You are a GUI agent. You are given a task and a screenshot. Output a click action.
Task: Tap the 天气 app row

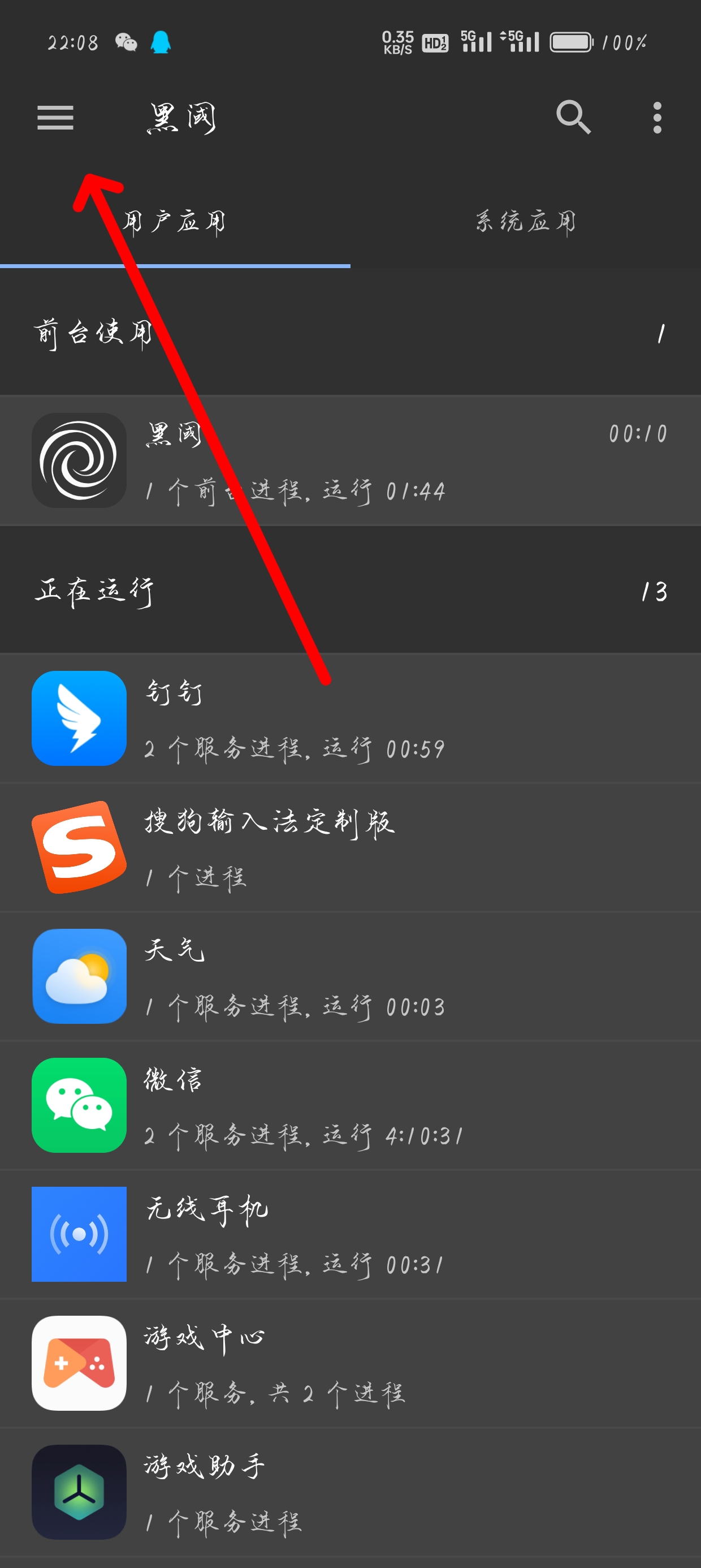point(350,976)
